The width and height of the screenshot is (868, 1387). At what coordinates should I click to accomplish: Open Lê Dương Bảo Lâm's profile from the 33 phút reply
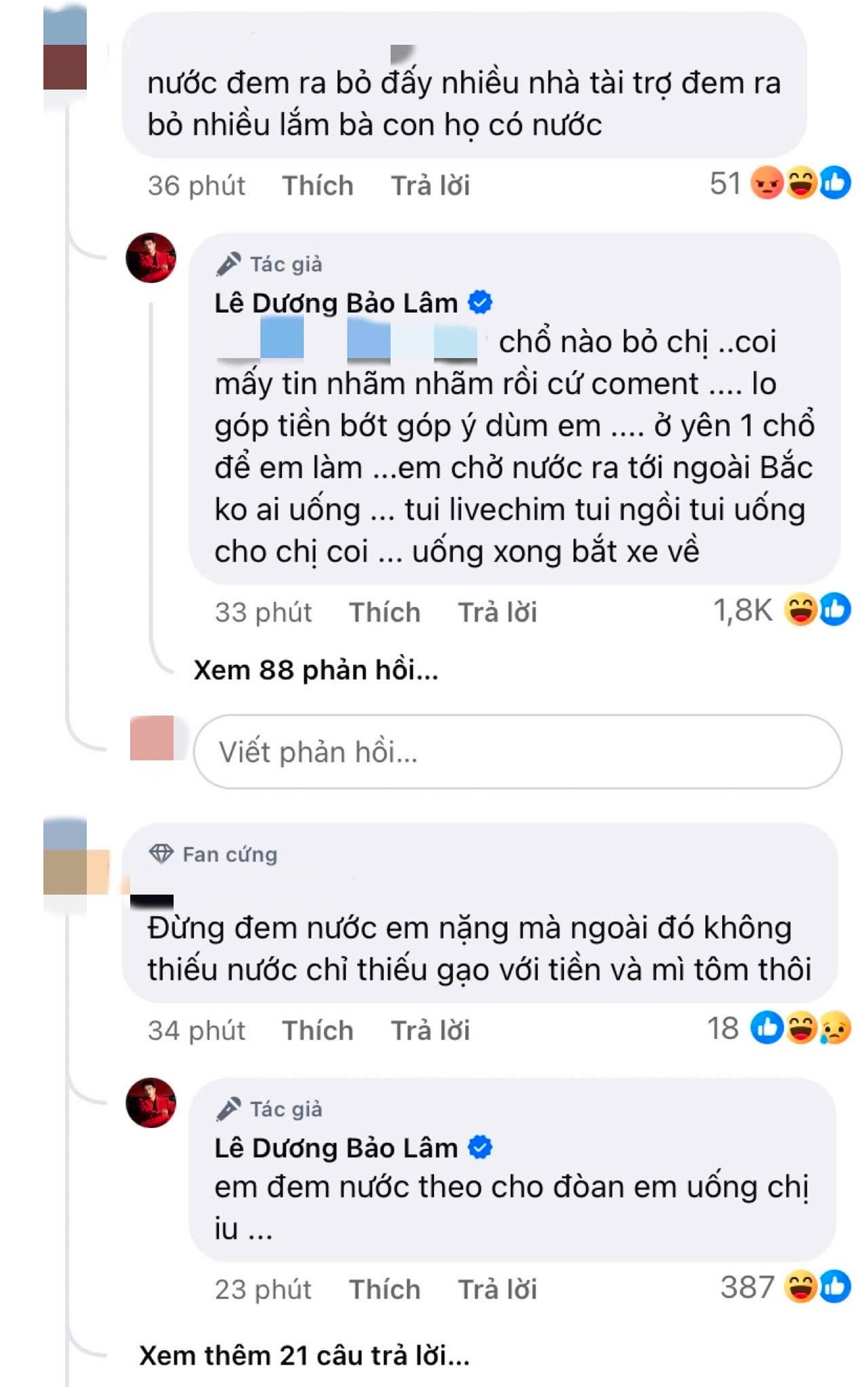coord(336,303)
